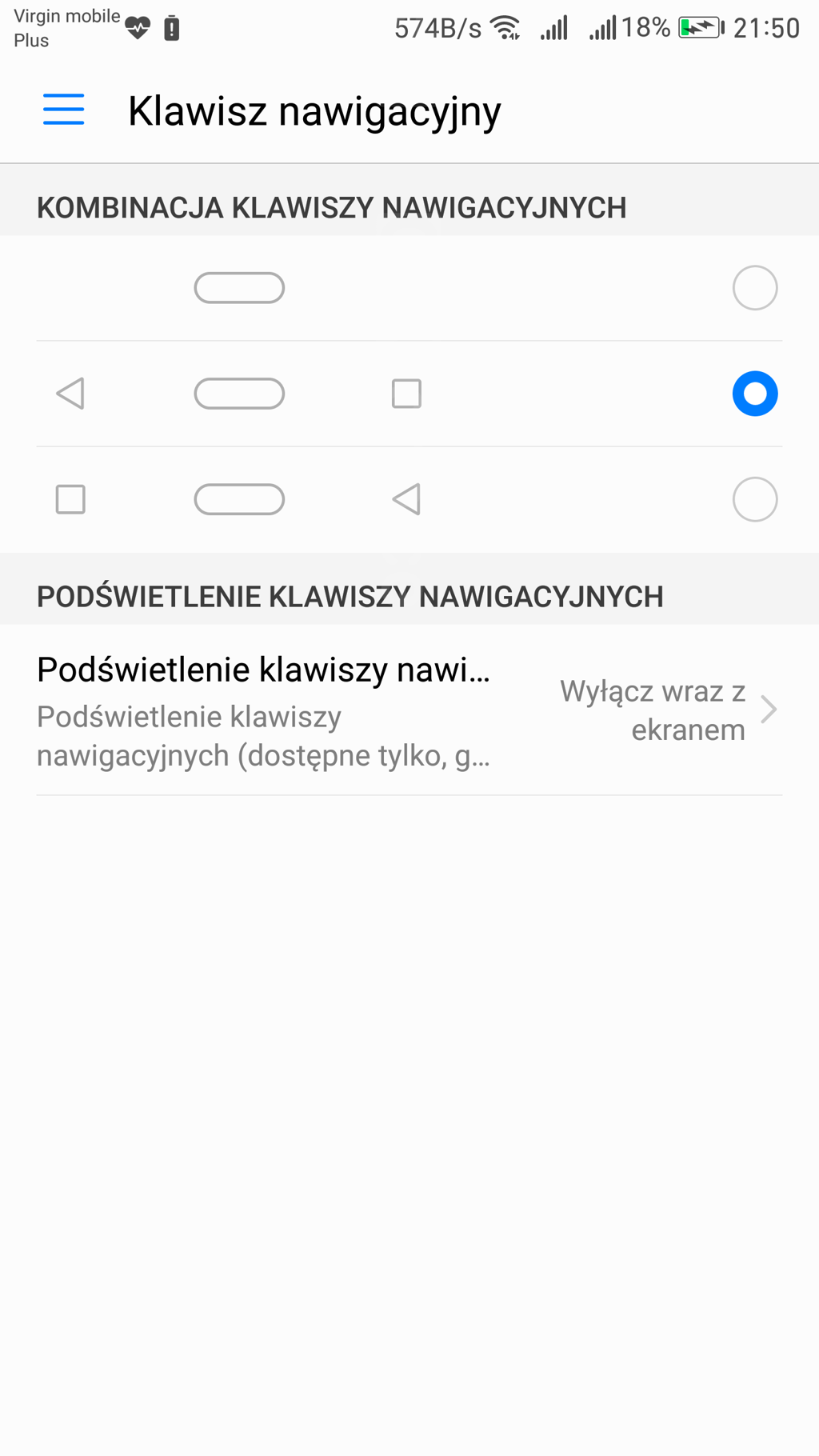Screen dimensions: 819x1456
Task: Select the back-home-recents navigation layout
Action: tap(754, 394)
